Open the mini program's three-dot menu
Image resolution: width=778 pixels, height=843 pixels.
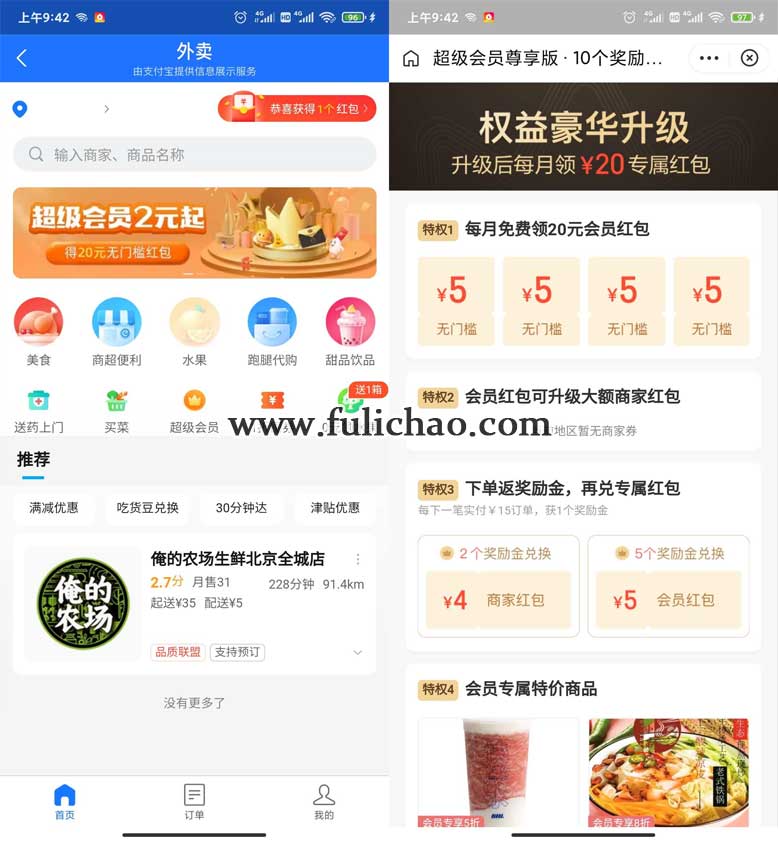point(709,58)
